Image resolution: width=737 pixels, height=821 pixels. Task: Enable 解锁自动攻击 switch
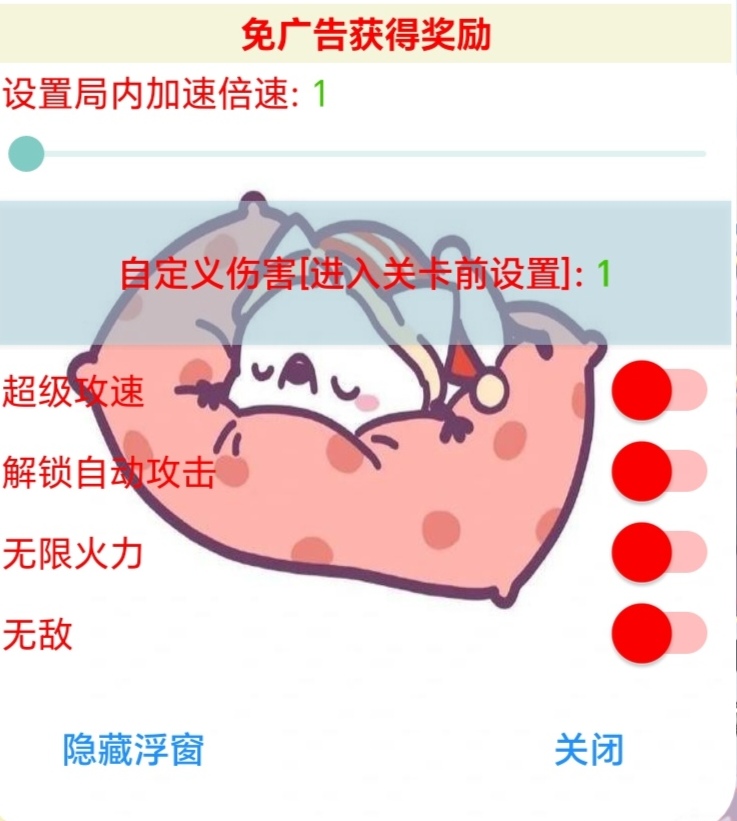(657, 471)
